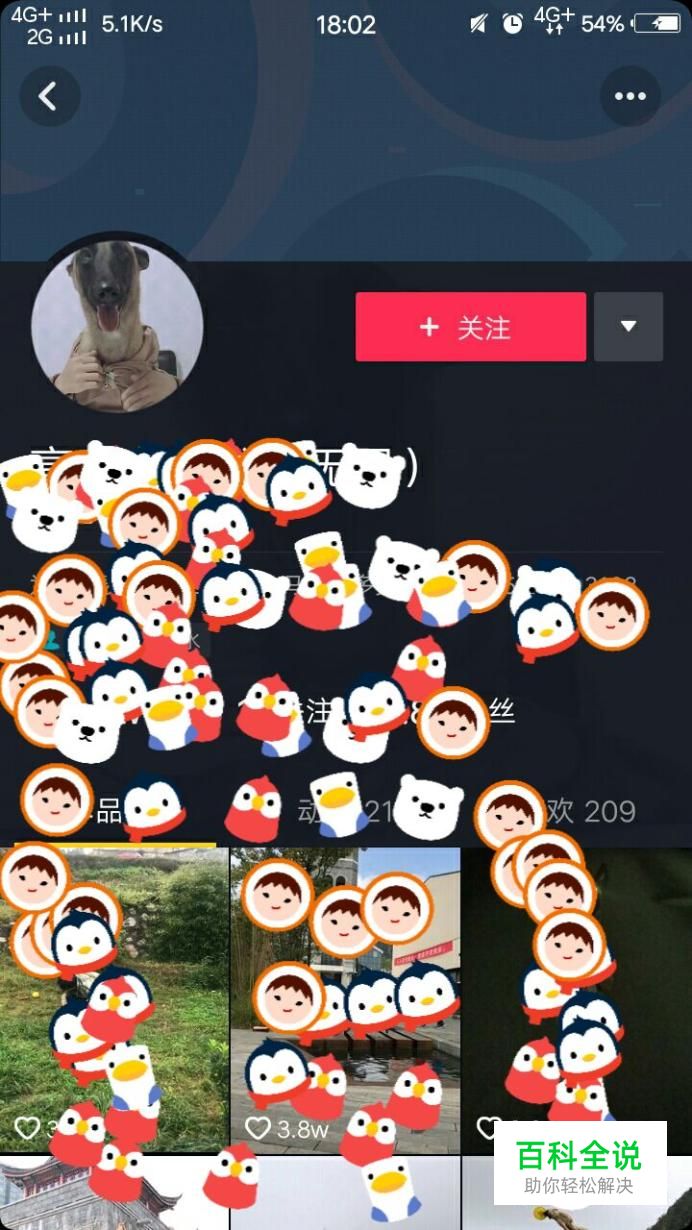The height and width of the screenshot is (1230, 692).
Task: Open the video with 3.8w likes
Action: pyautogui.click(x=345, y=1000)
